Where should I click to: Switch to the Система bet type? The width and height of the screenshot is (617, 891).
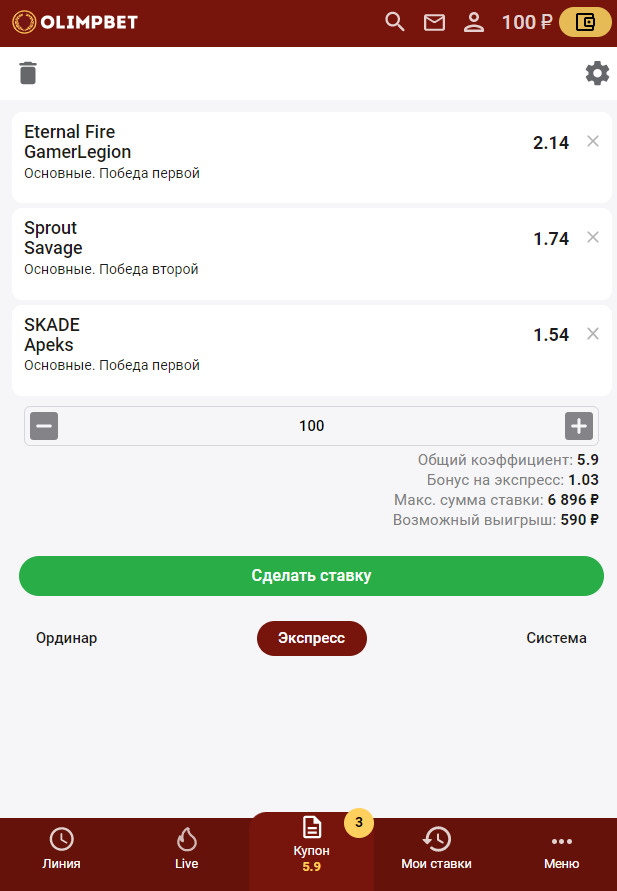click(556, 638)
